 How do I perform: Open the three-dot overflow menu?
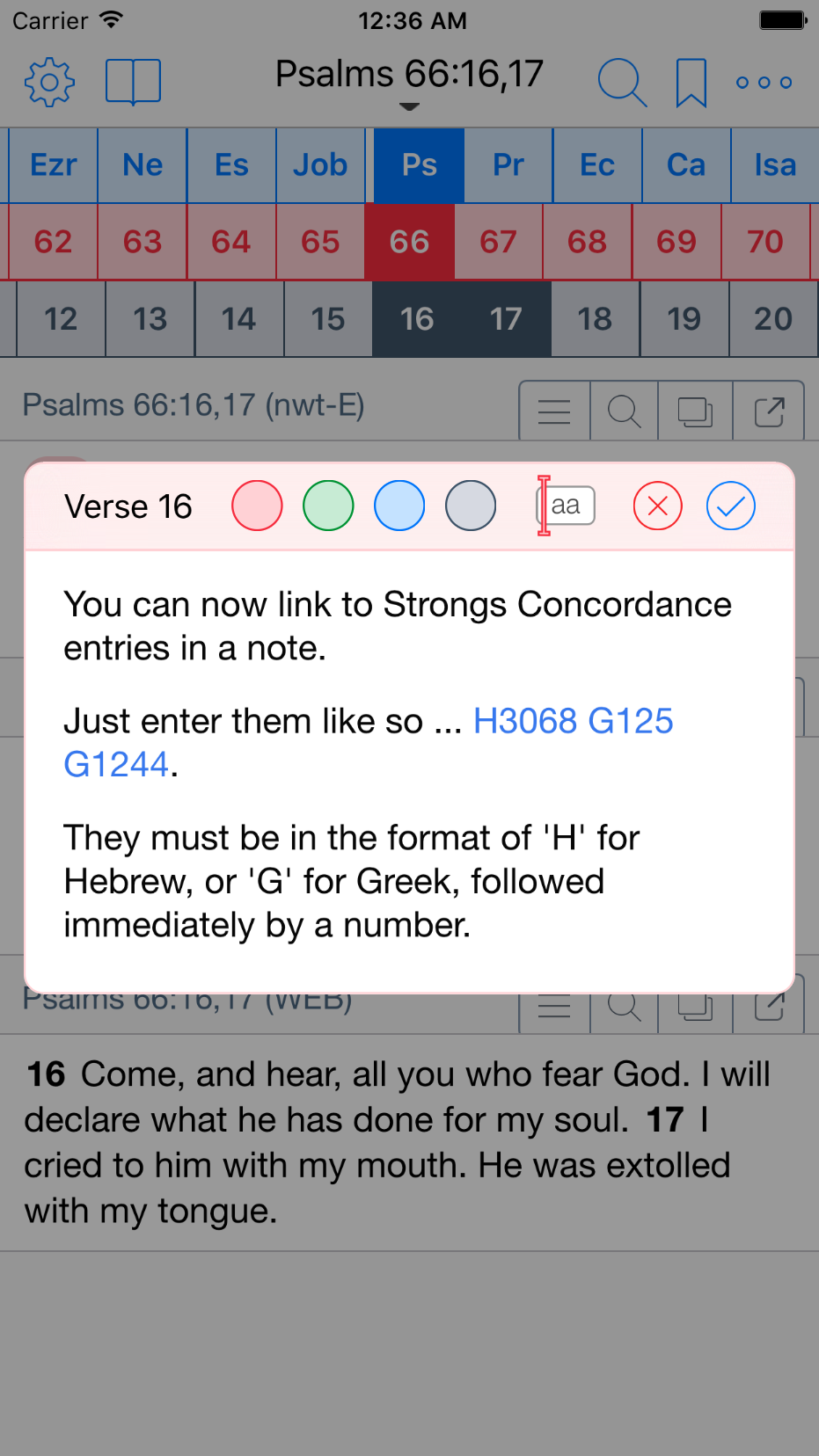click(764, 83)
